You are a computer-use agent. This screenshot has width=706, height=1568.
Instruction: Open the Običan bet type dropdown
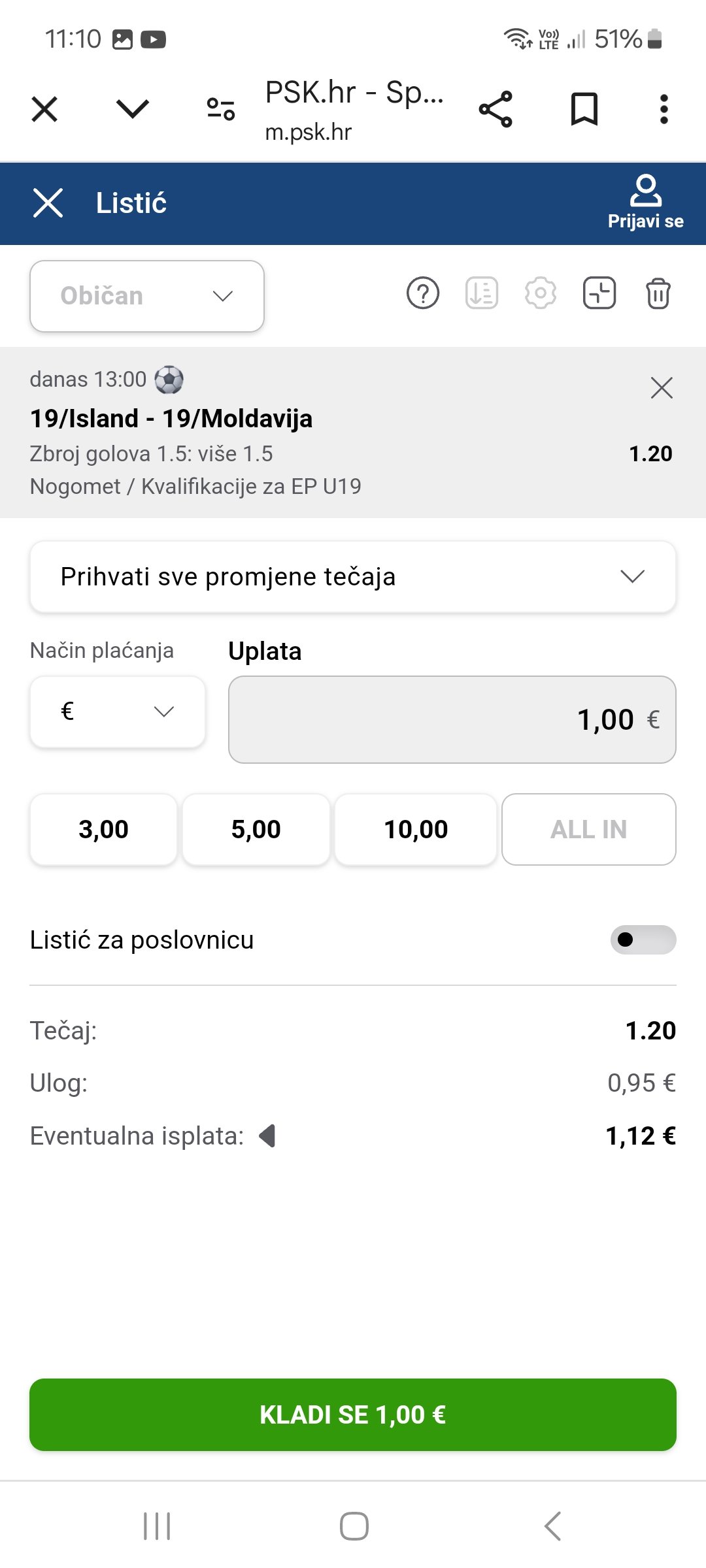click(147, 296)
